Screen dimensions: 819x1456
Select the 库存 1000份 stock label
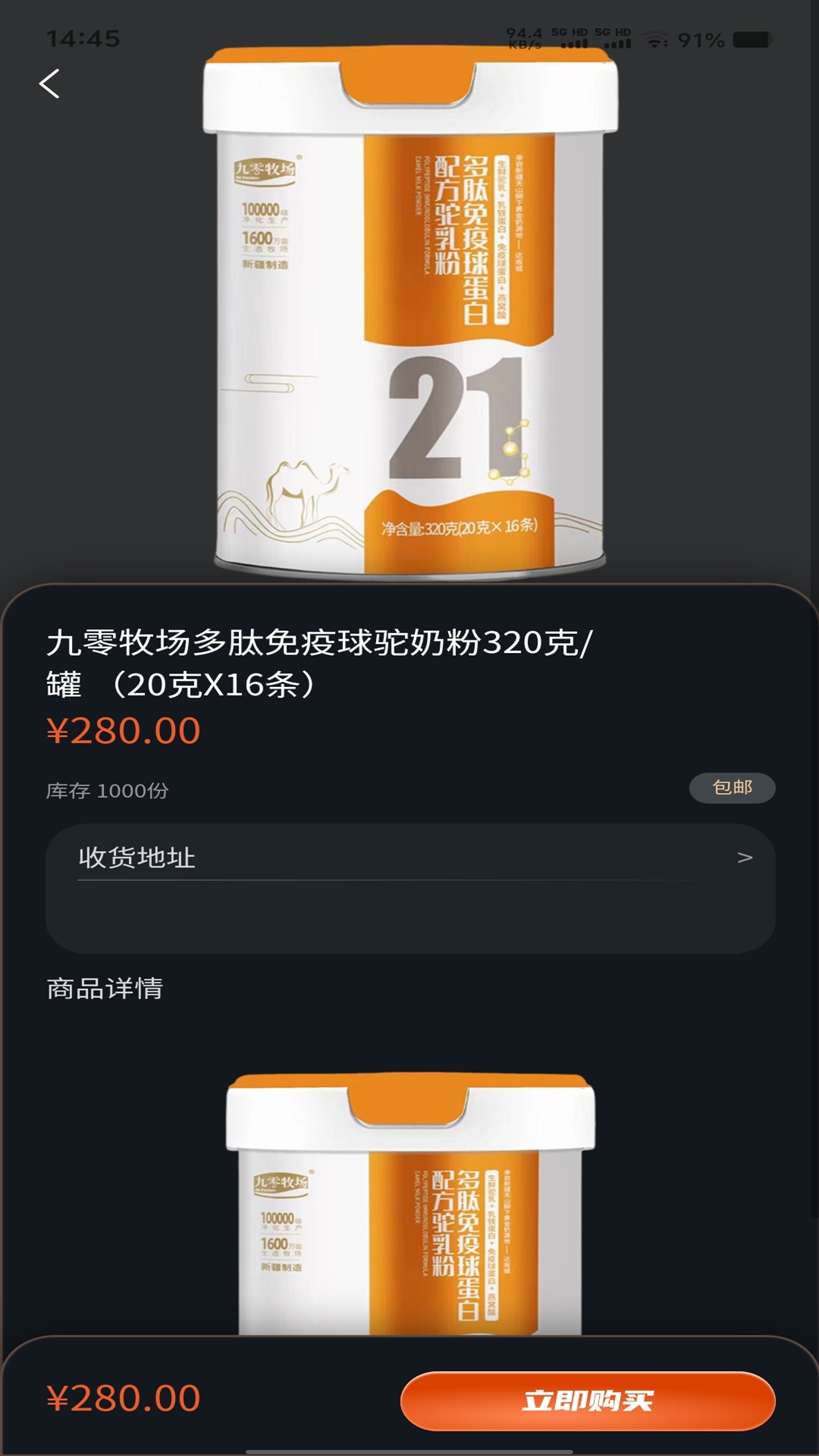(106, 791)
